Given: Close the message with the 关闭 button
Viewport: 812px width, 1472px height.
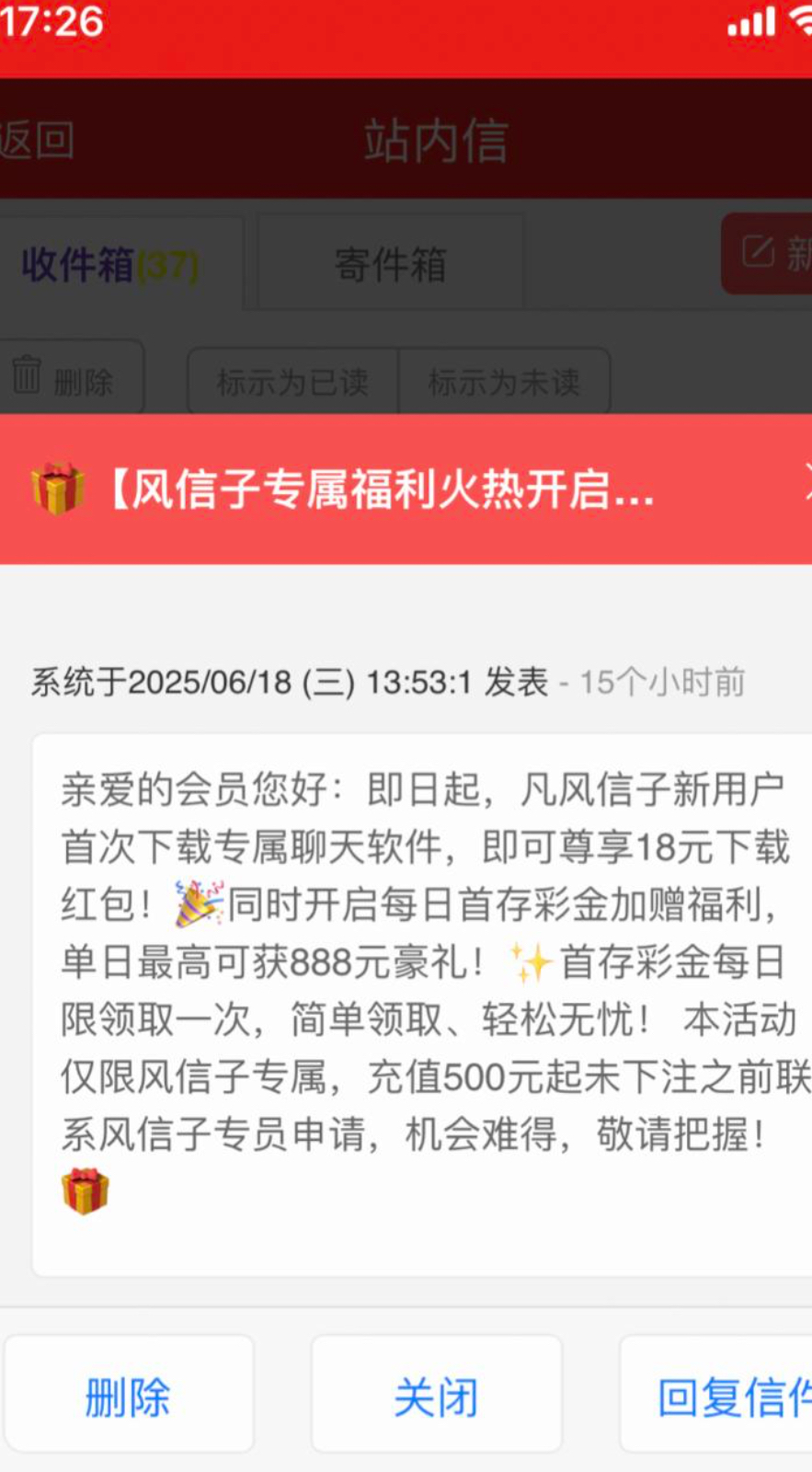Looking at the screenshot, I should (x=436, y=1397).
